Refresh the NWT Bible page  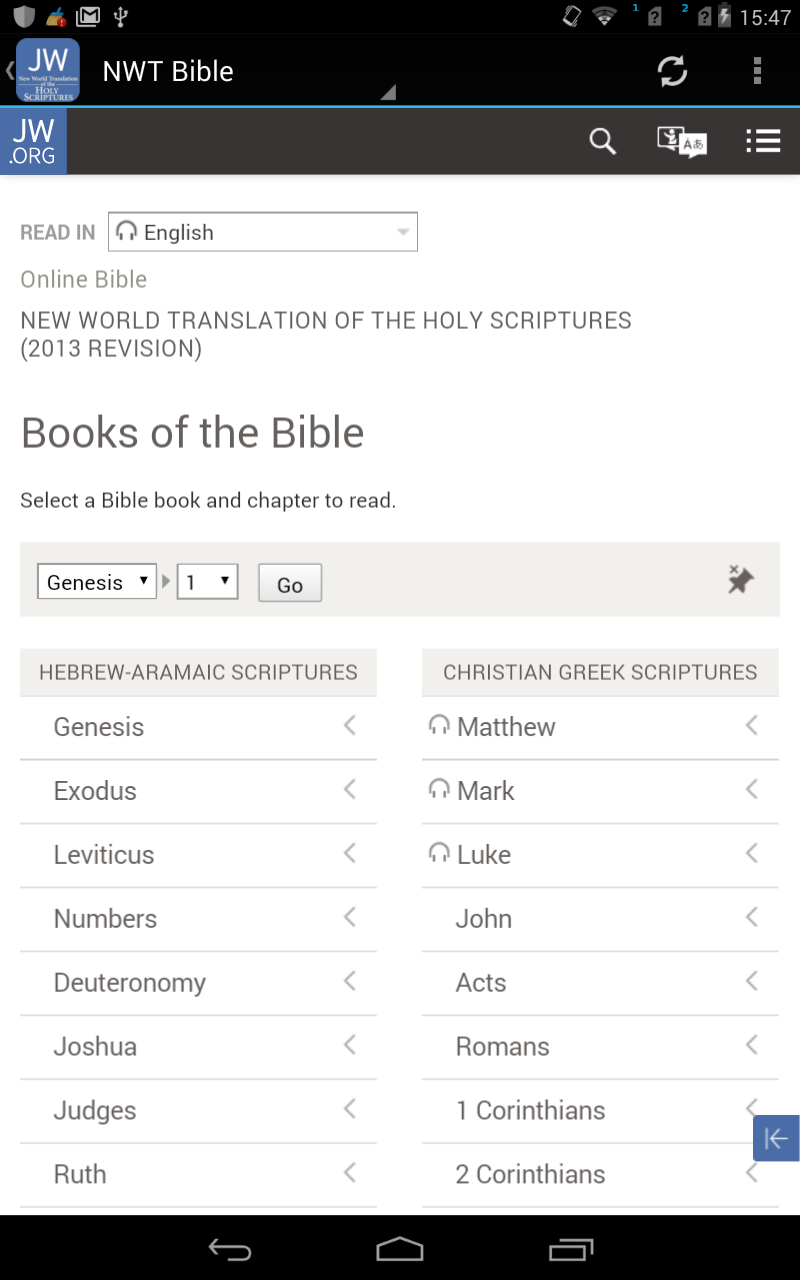click(x=672, y=71)
